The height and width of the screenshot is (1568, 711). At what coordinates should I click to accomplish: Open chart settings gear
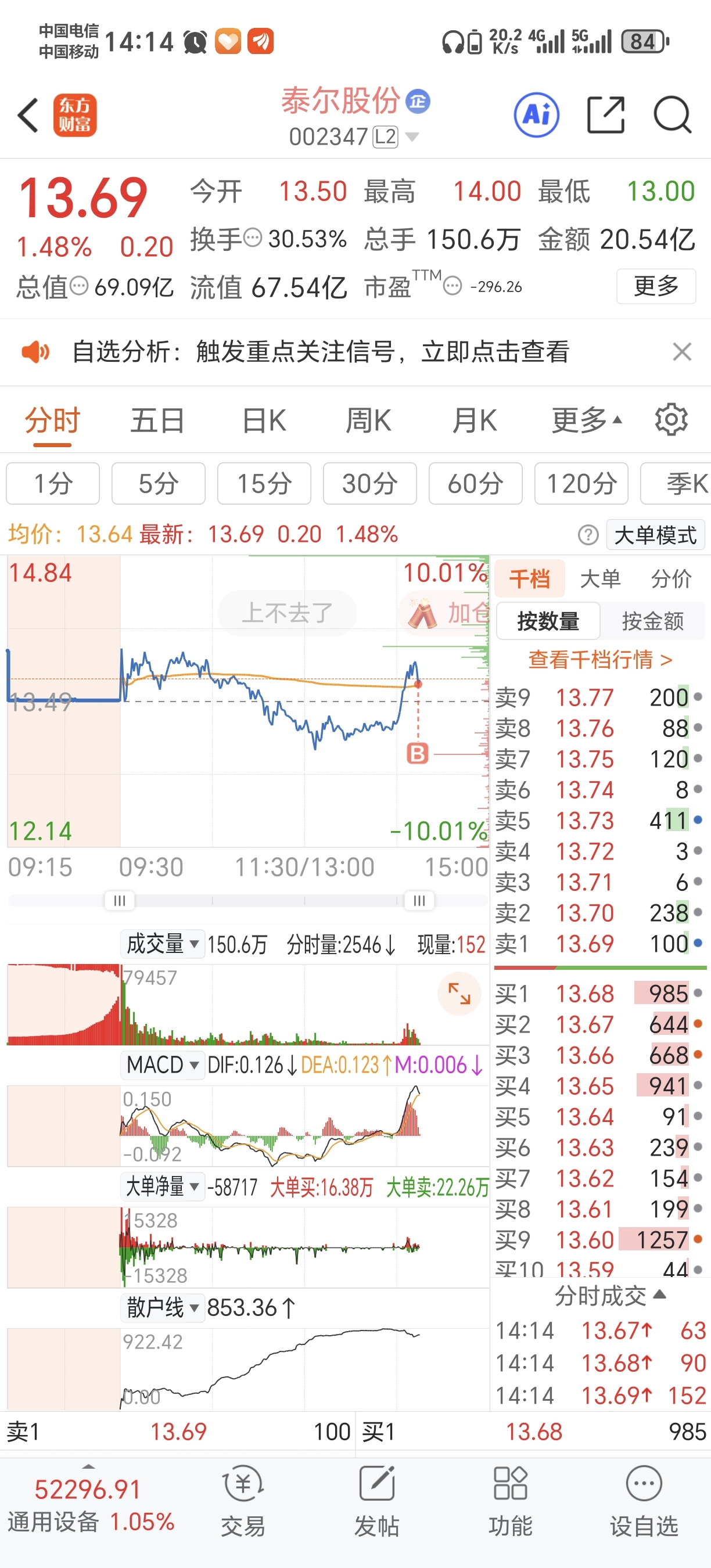[671, 419]
